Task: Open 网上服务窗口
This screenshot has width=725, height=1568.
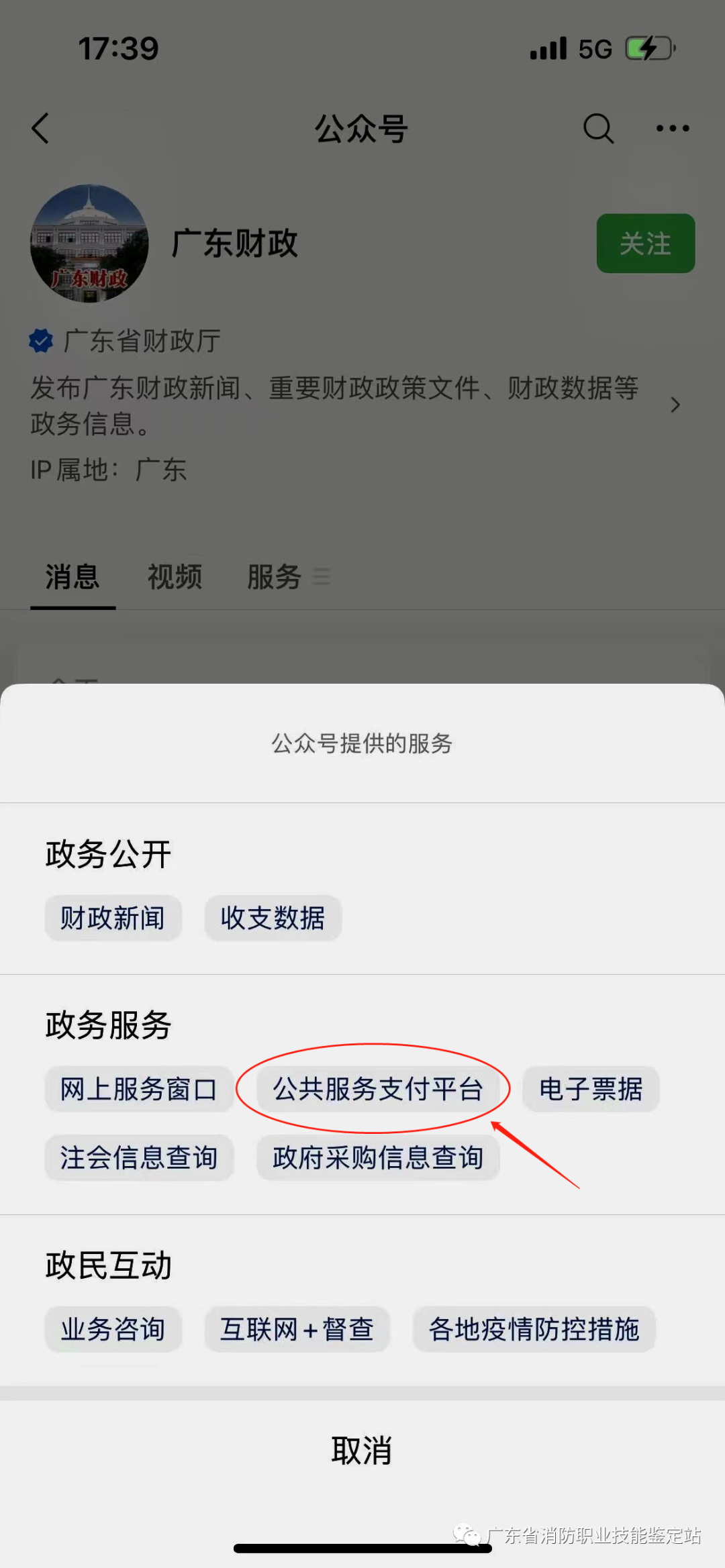Action: [x=138, y=1089]
